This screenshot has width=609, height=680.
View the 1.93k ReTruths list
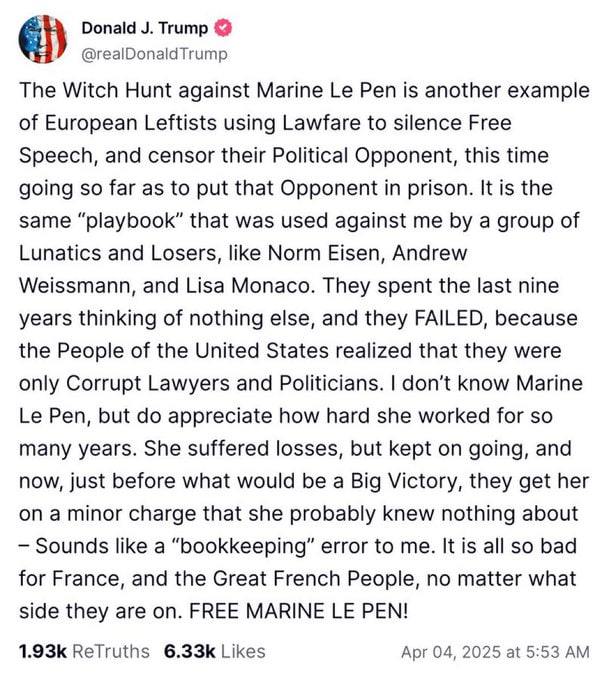tap(84, 651)
